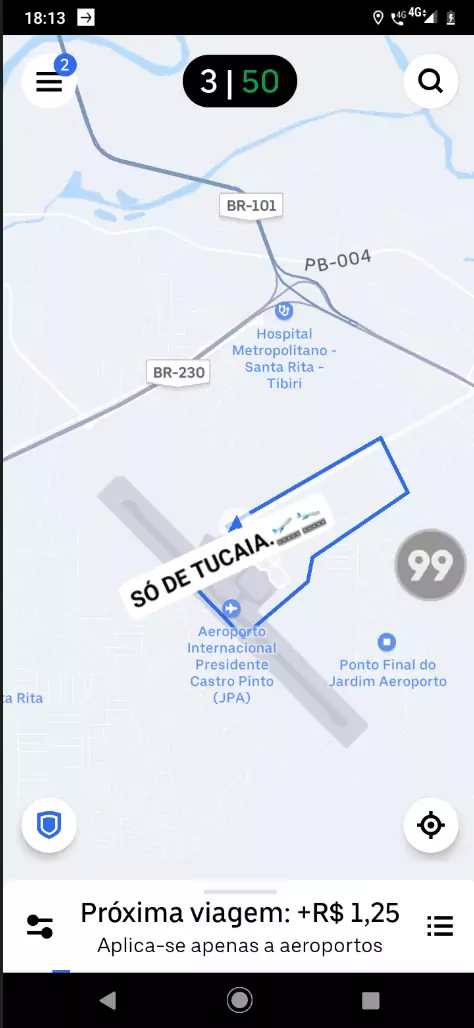The image size is (474, 1028).
Task: Tap the search magnifier icon
Action: (431, 82)
